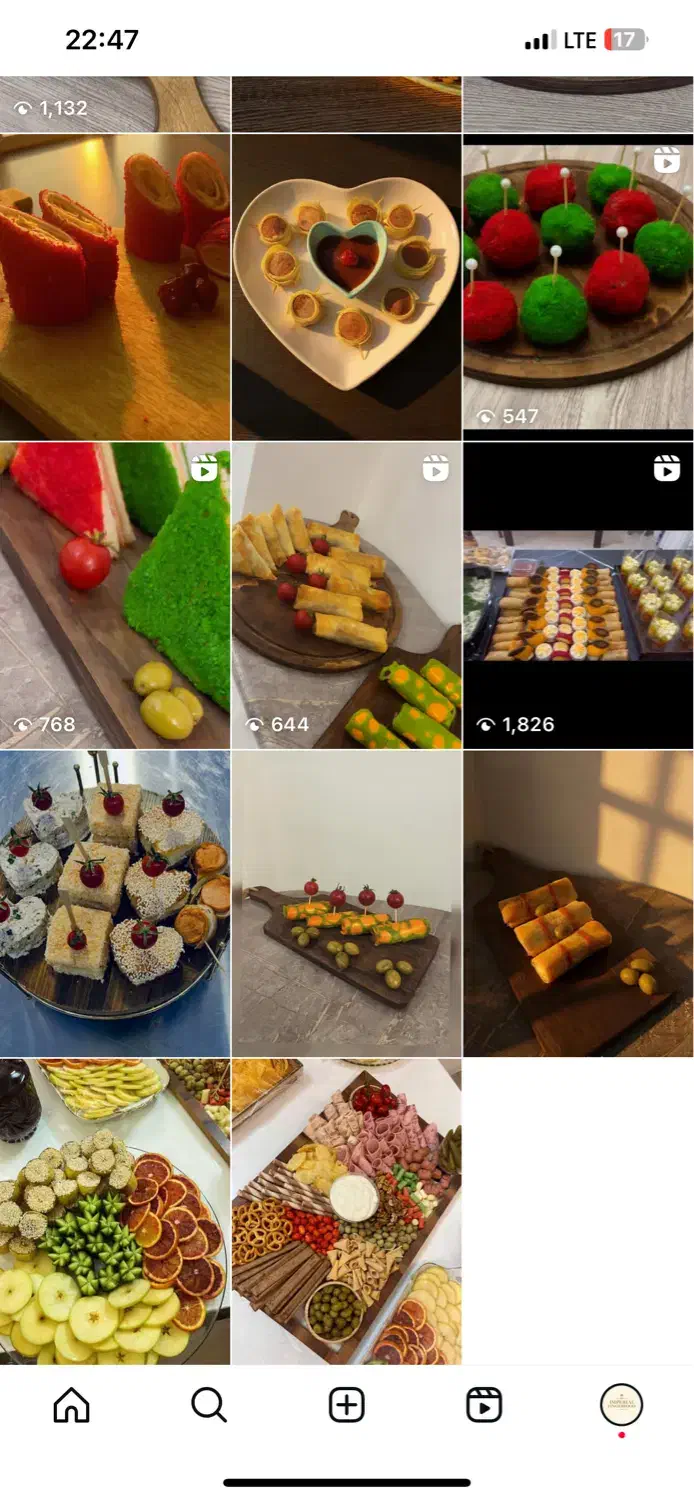Open the profile tab
Viewport: 694px width, 1500px height.
coord(621,1405)
